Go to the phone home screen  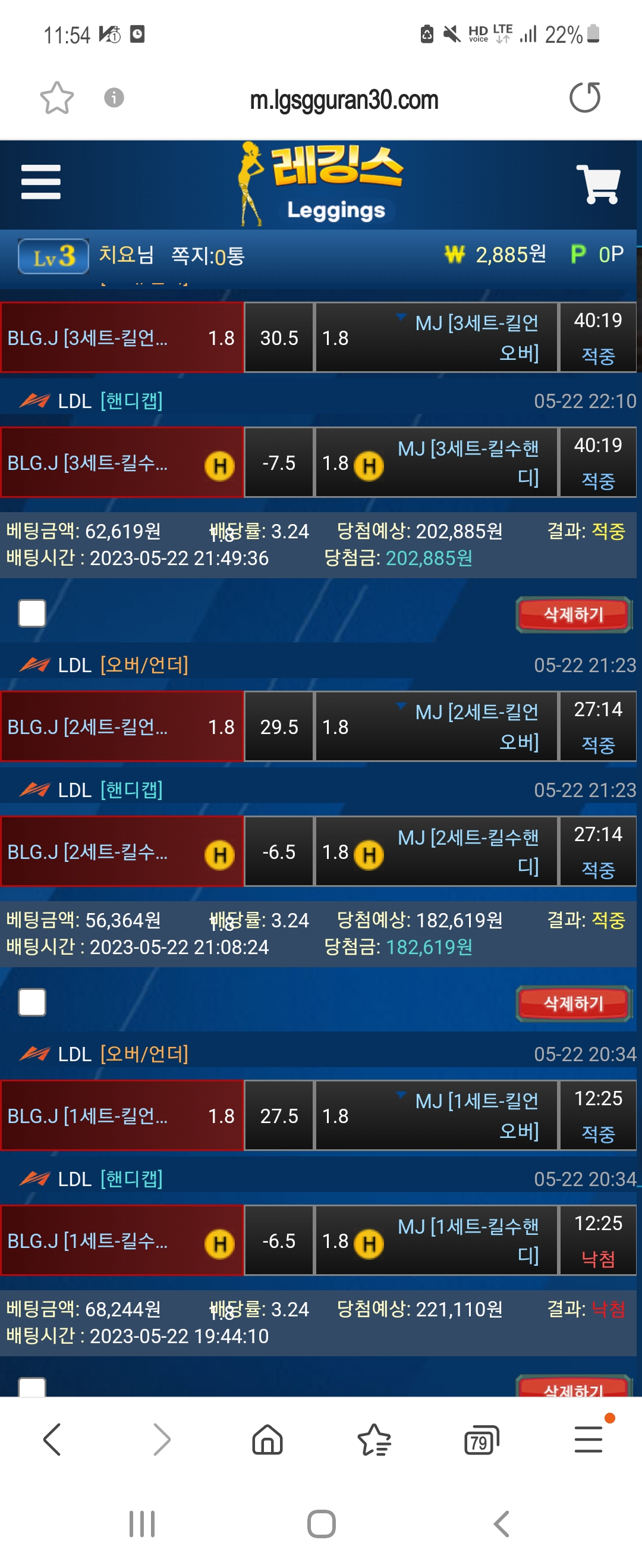coord(322,1523)
